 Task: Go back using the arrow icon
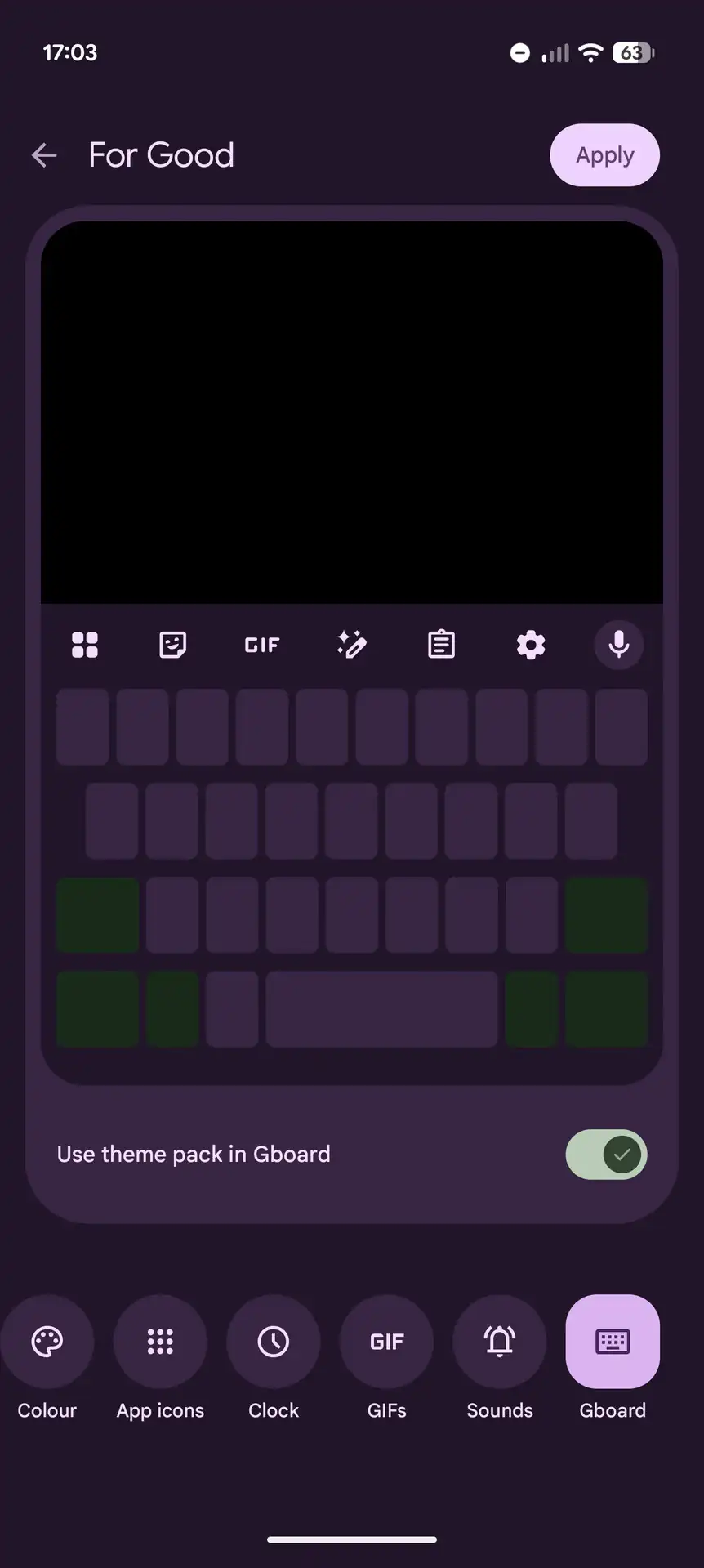tap(44, 155)
